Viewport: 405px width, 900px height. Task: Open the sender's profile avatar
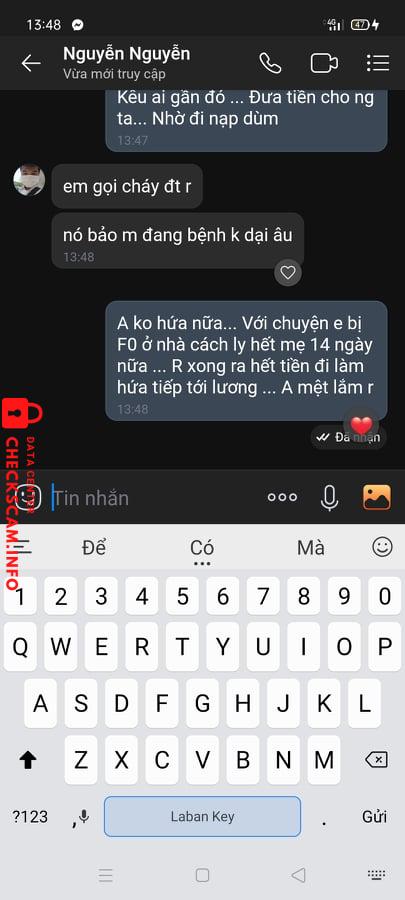(29, 180)
